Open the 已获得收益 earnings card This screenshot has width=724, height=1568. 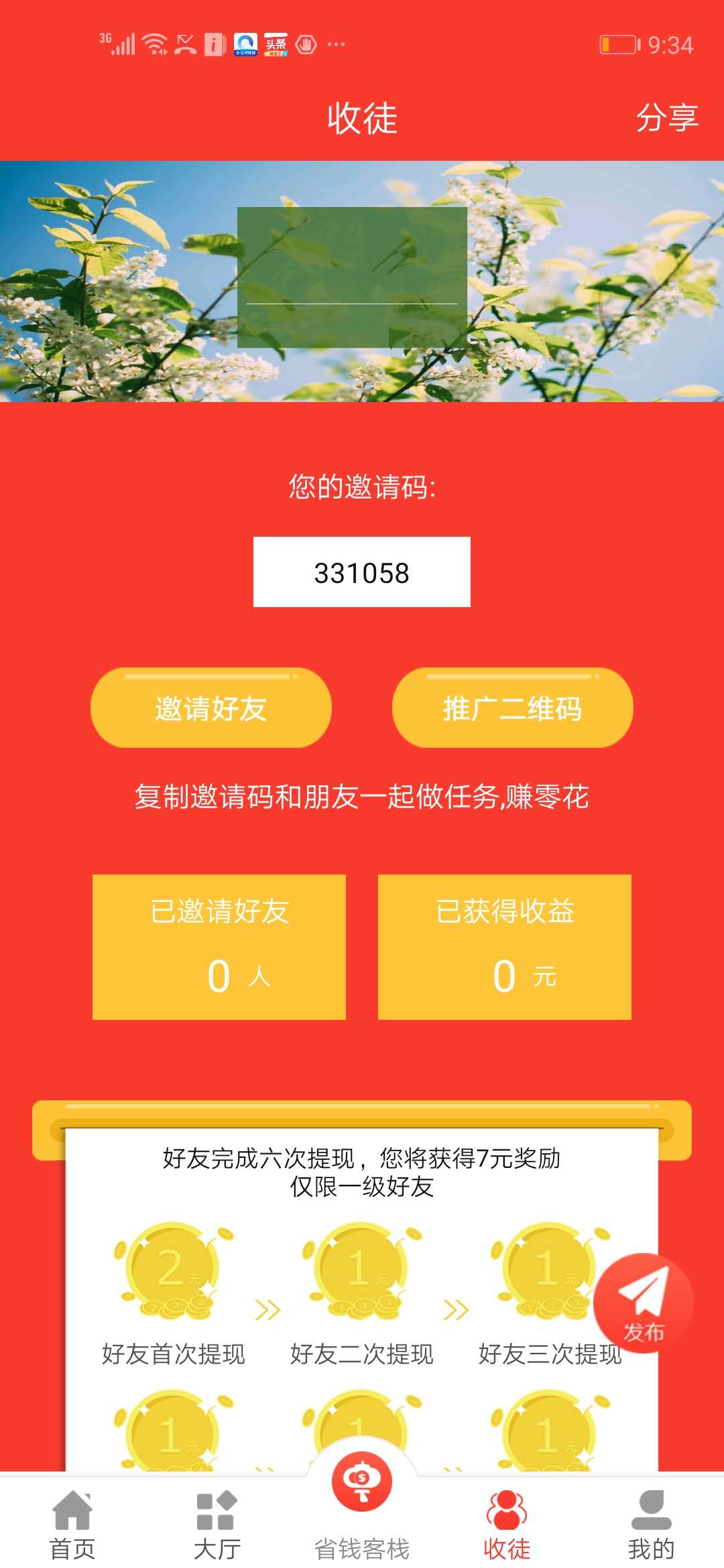coord(505,947)
